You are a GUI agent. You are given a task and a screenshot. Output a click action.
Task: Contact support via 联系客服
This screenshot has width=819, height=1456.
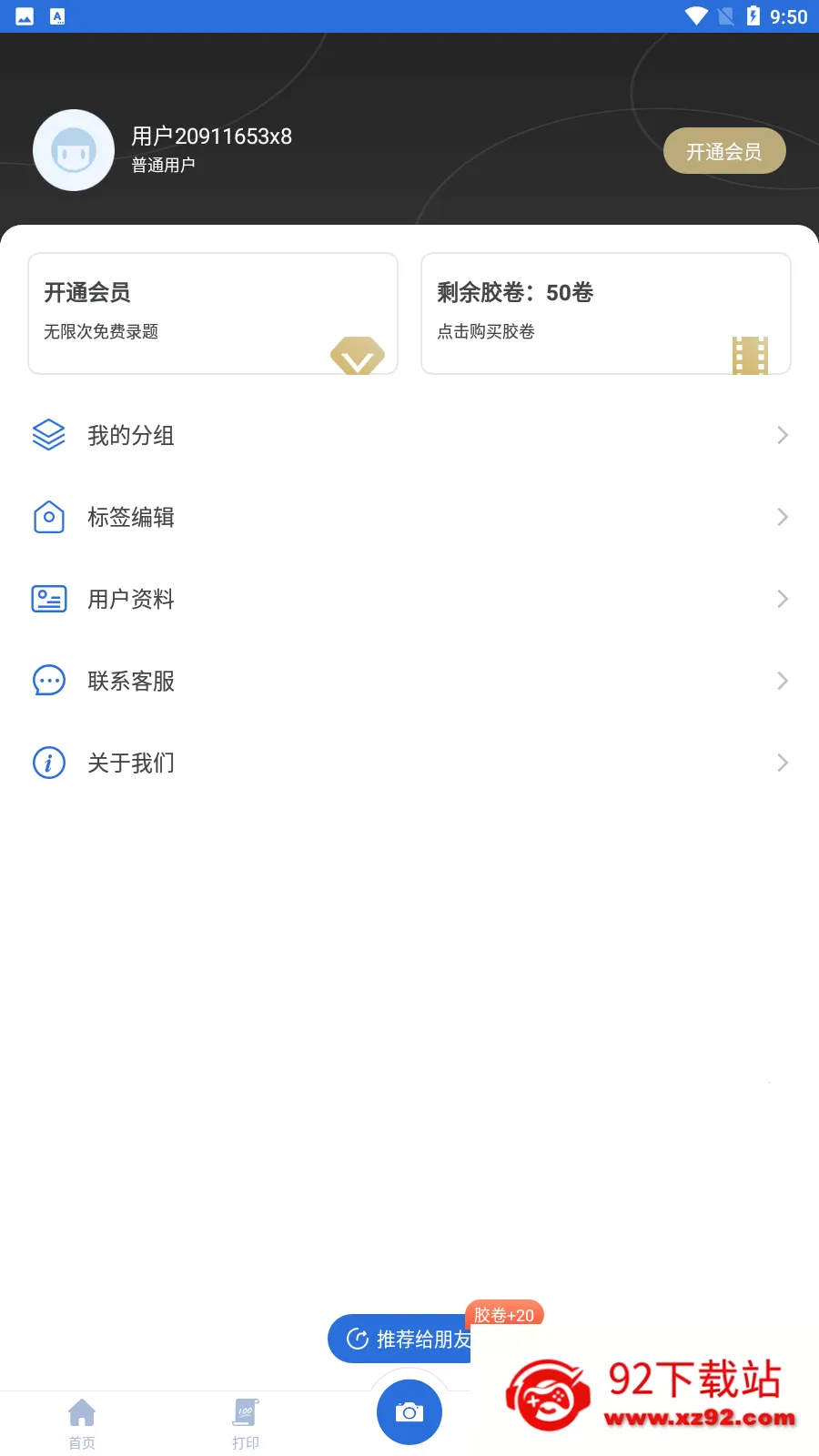coord(409,681)
